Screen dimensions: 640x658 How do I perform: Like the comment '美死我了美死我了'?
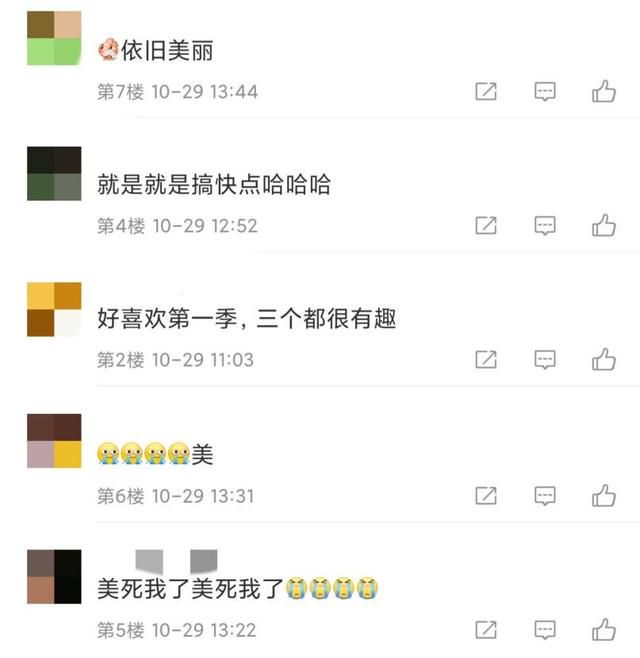tap(603, 630)
